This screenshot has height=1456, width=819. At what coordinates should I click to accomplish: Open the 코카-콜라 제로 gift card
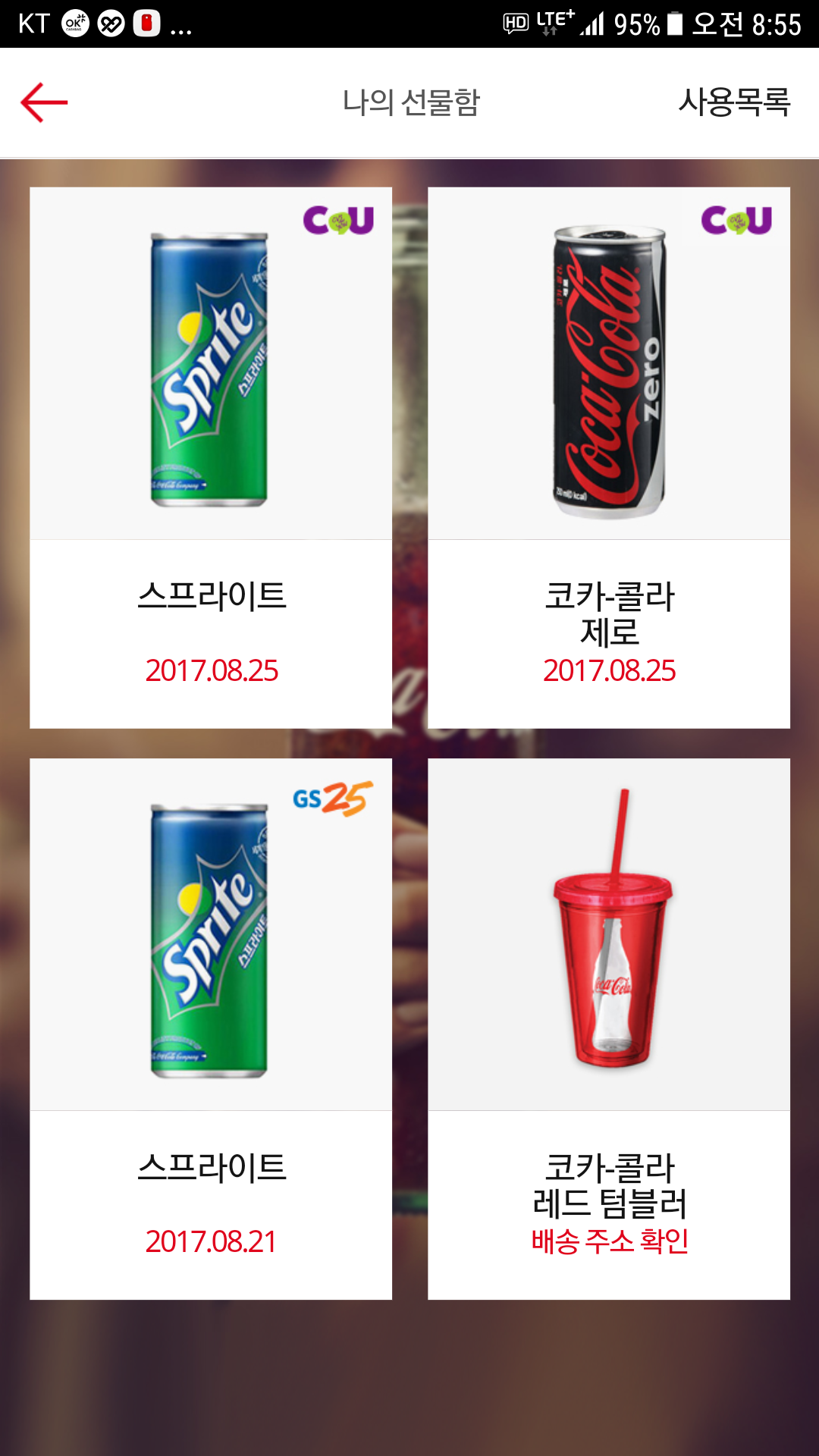click(x=609, y=457)
